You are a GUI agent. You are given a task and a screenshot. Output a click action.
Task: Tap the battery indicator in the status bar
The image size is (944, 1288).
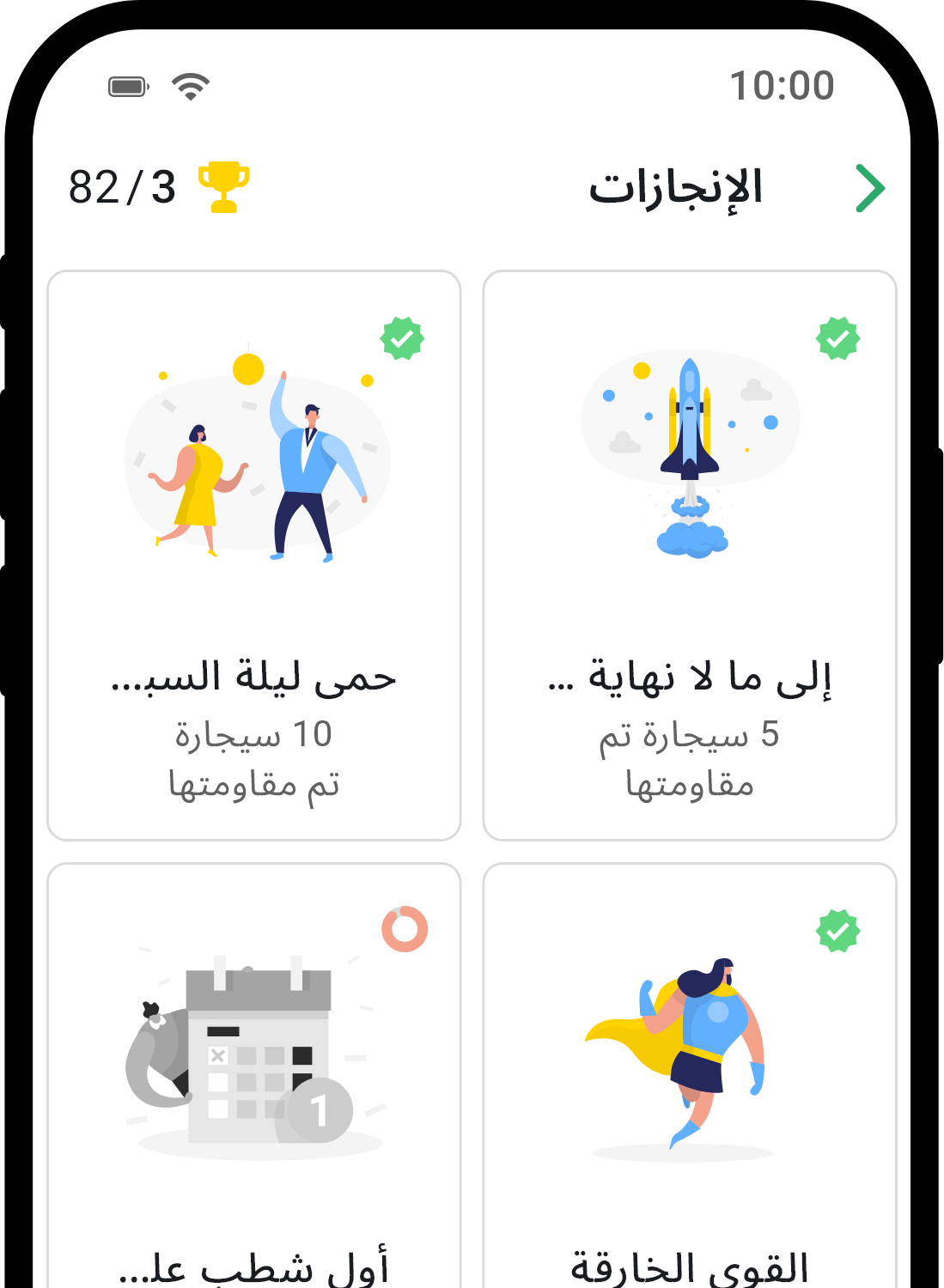coord(129,85)
